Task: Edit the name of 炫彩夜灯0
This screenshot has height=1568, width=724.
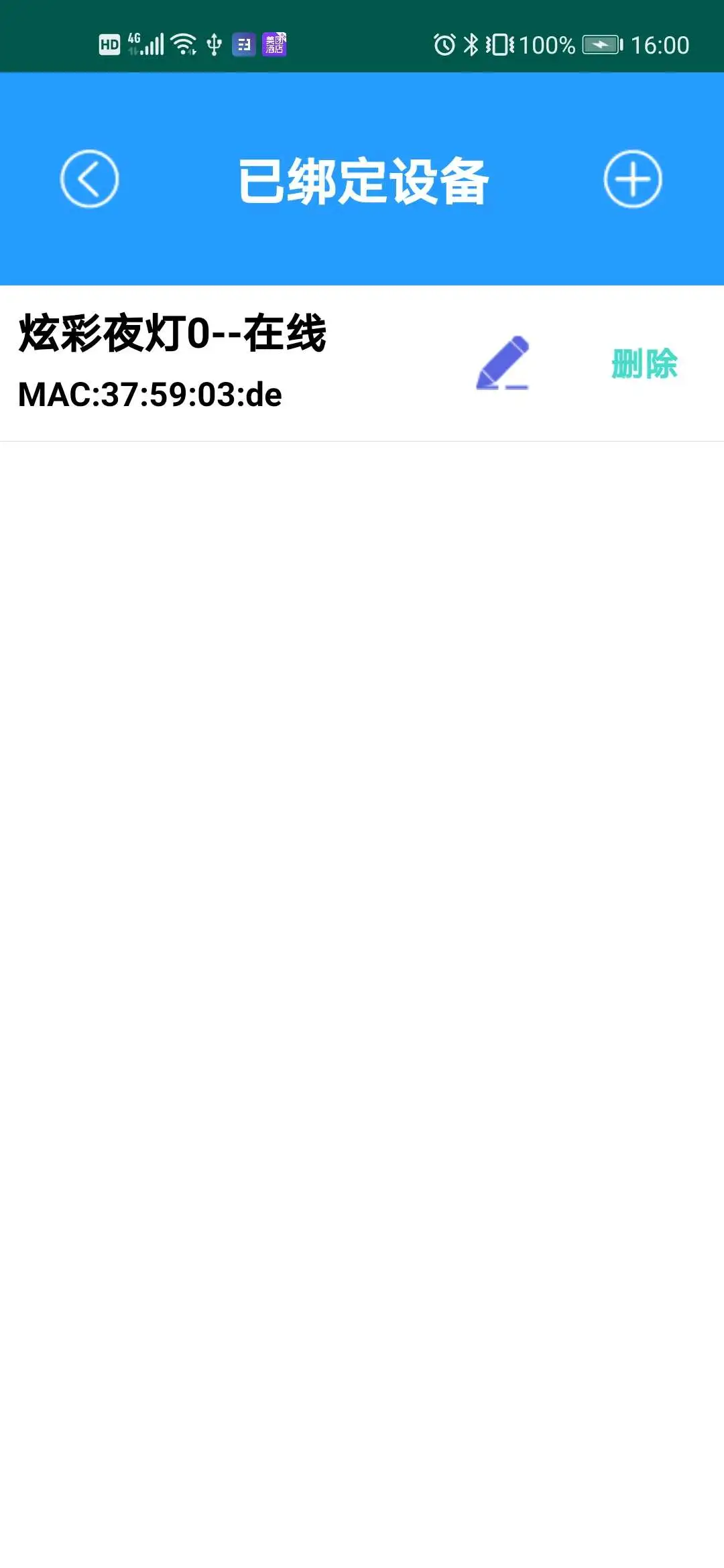Action: (x=503, y=364)
